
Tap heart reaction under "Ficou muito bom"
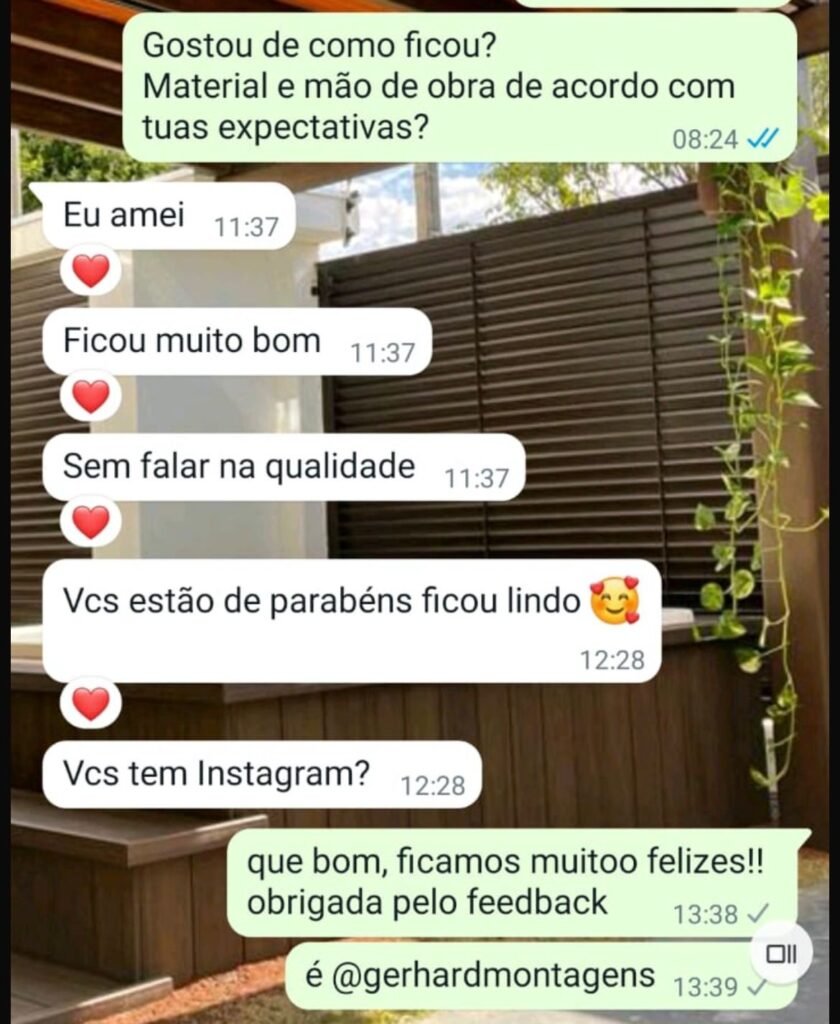pyautogui.click(x=91, y=396)
